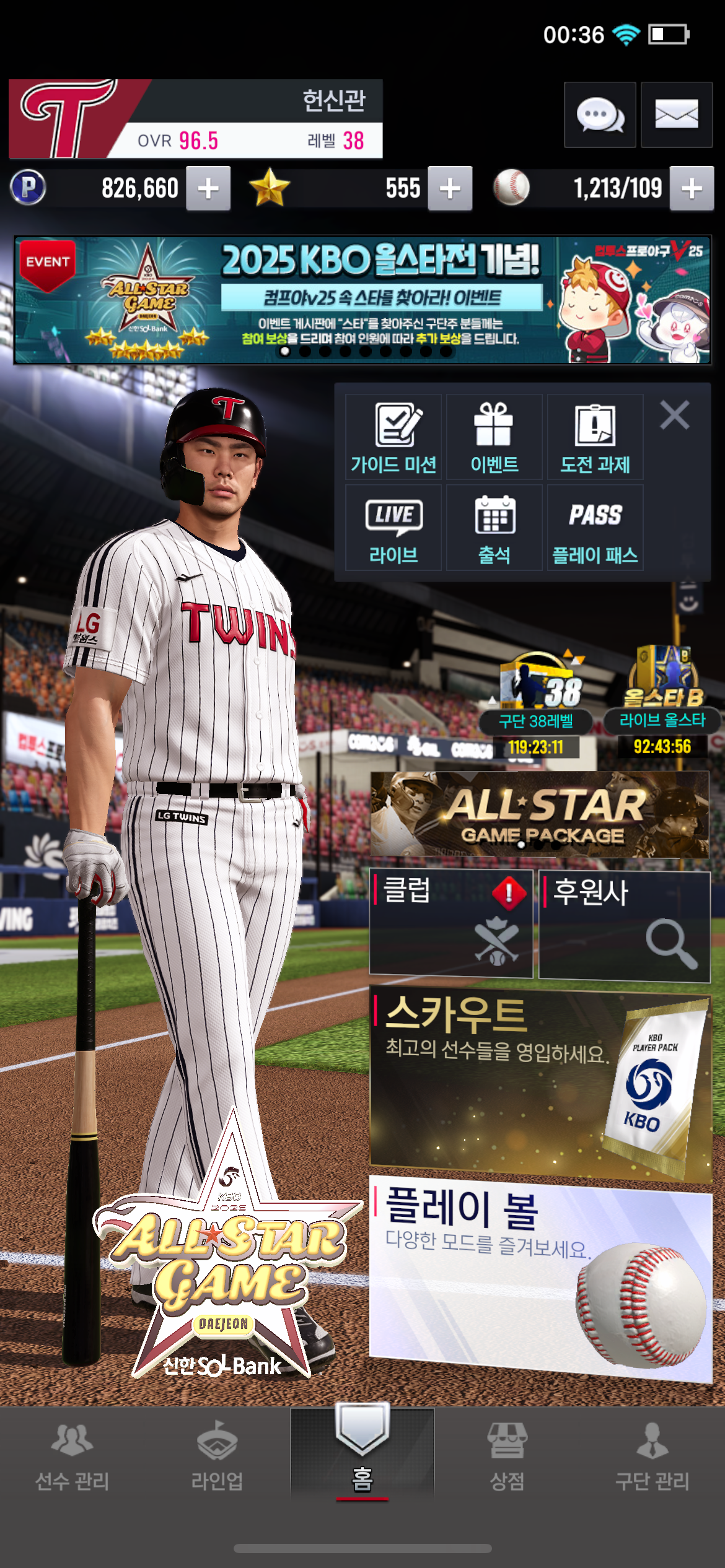Open the 클럽 club tile

pyautogui.click(x=451, y=924)
